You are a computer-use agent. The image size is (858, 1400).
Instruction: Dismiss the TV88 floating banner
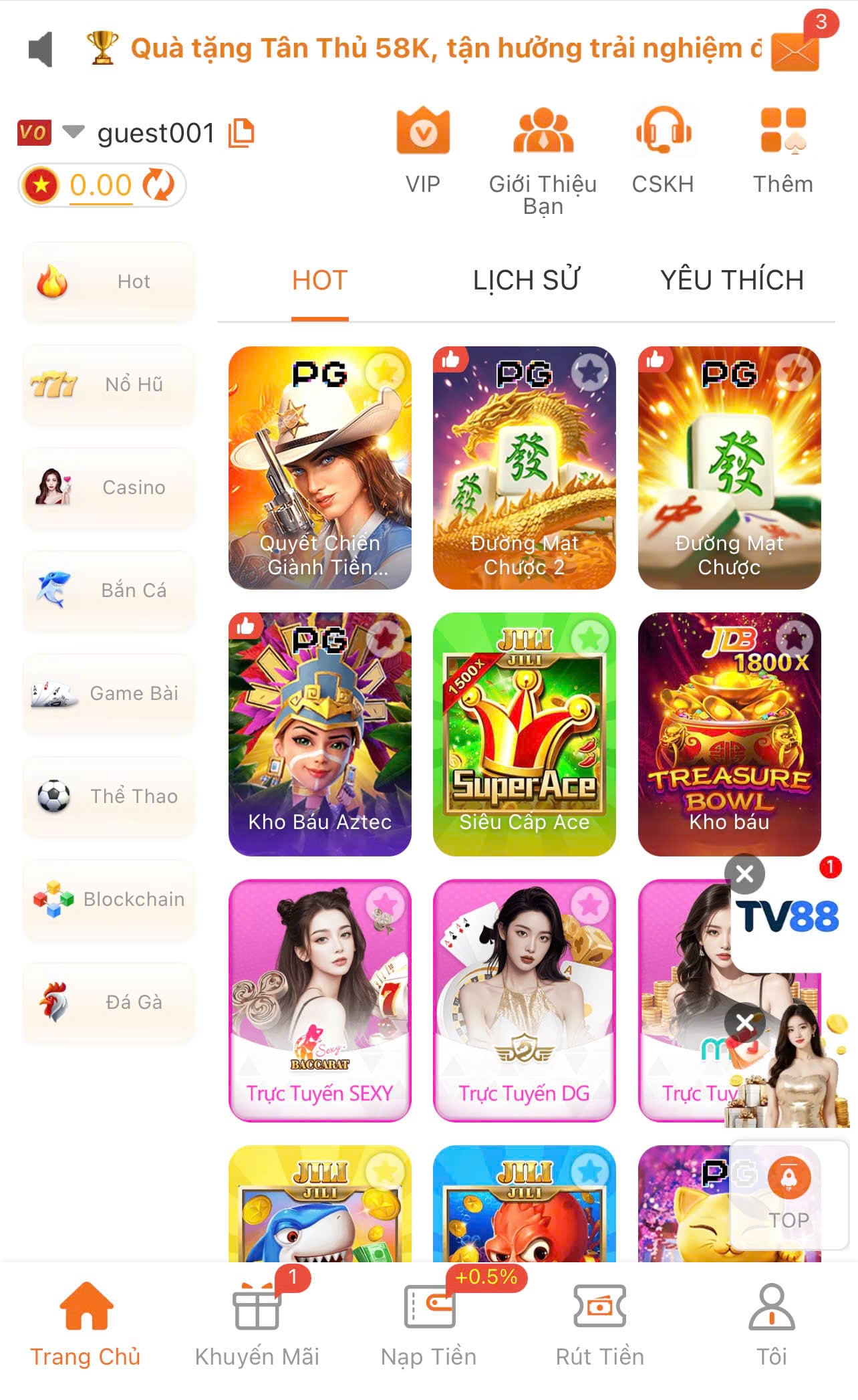tap(744, 873)
